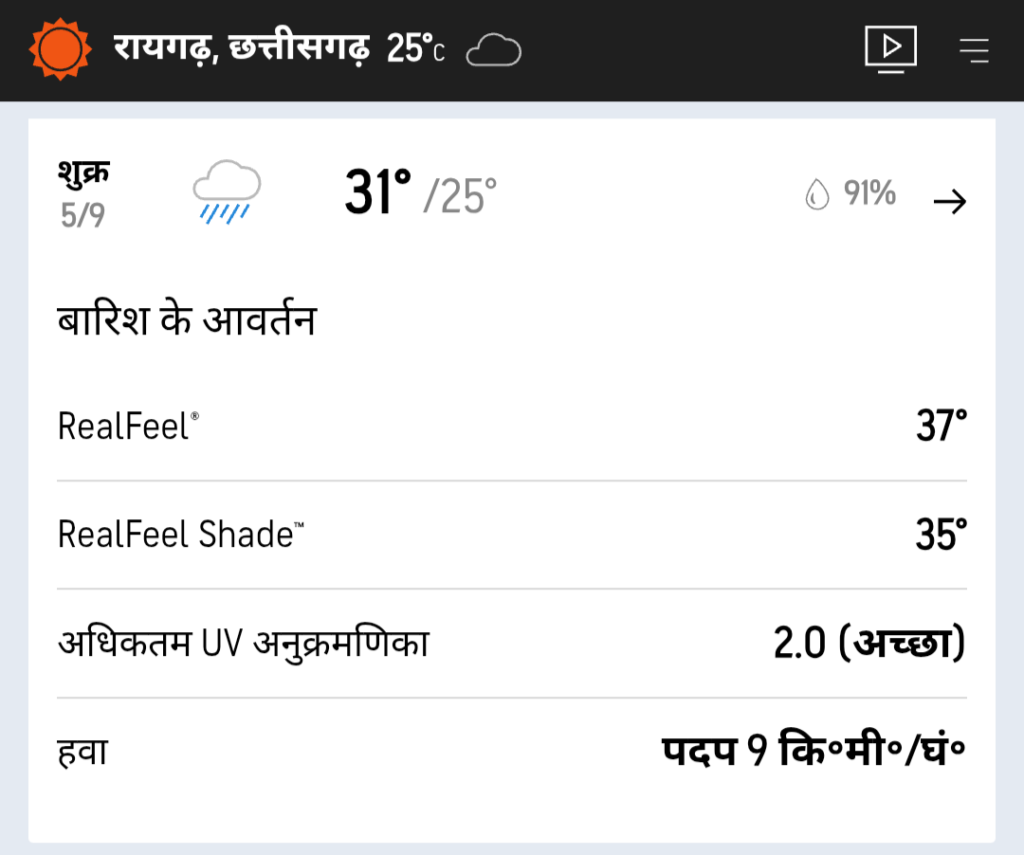1024x855 pixels.
Task: Open the hamburger menu
Action: [x=973, y=50]
